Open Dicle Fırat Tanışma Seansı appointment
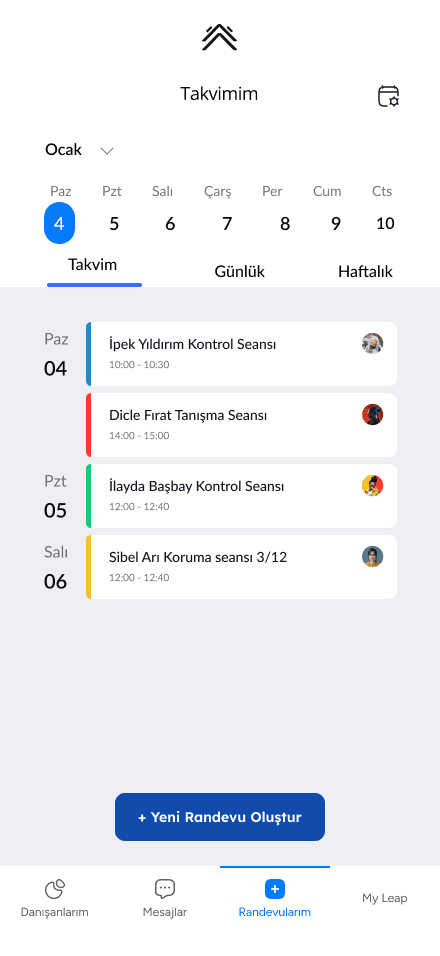Screen dimensions: 440x956 pyautogui.click(x=241, y=425)
